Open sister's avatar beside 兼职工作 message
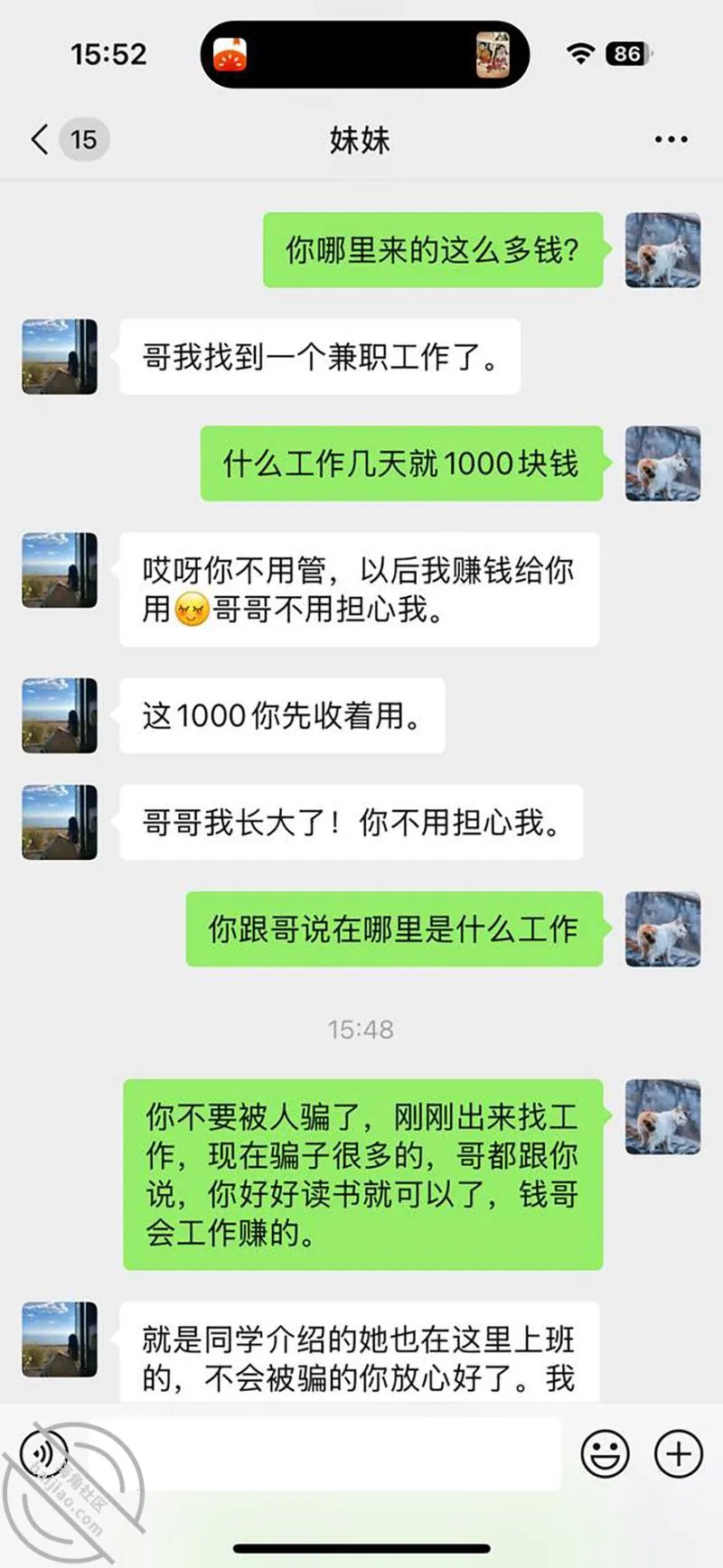Image resolution: width=723 pixels, height=1568 pixels. [60, 356]
